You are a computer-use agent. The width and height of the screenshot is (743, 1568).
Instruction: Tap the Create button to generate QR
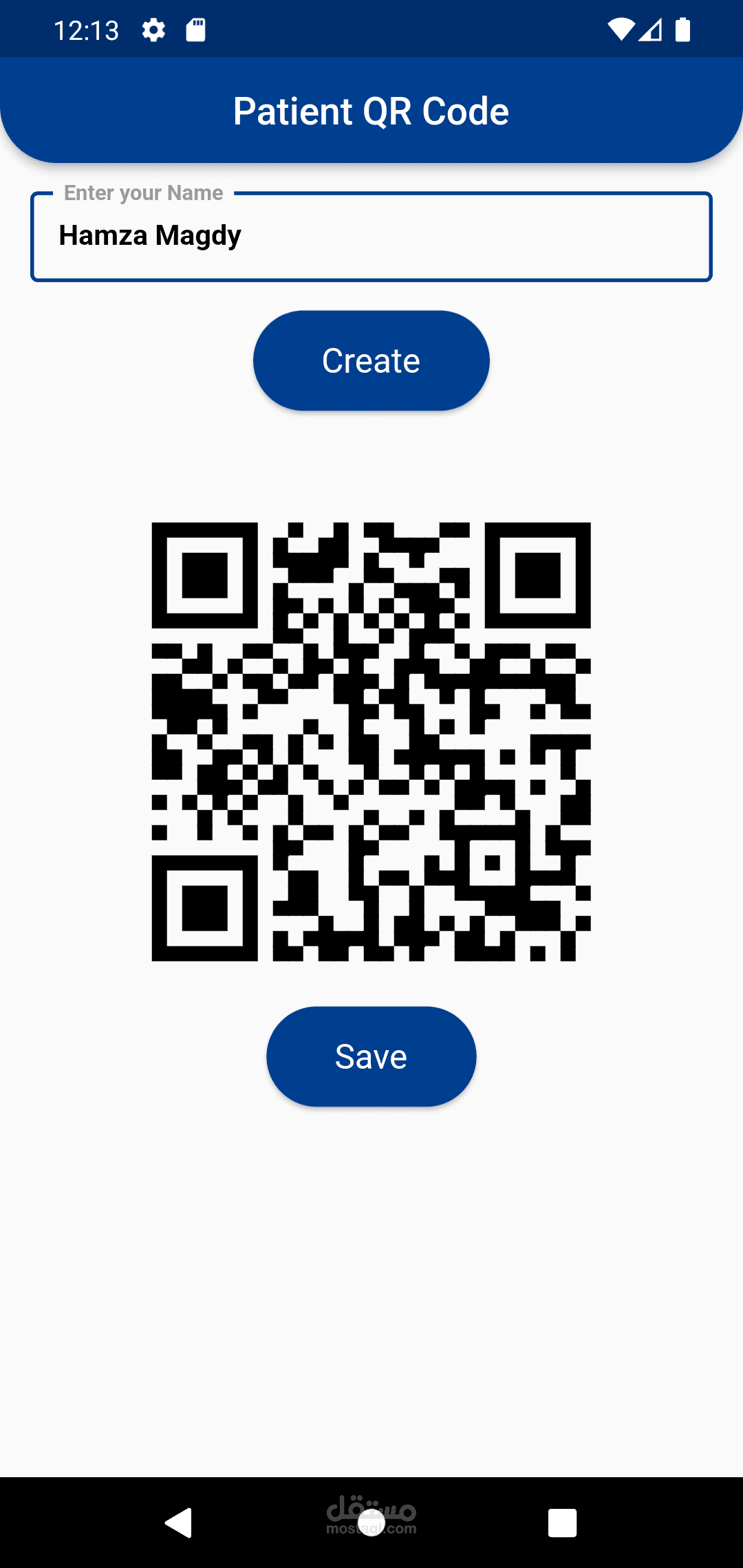371,360
